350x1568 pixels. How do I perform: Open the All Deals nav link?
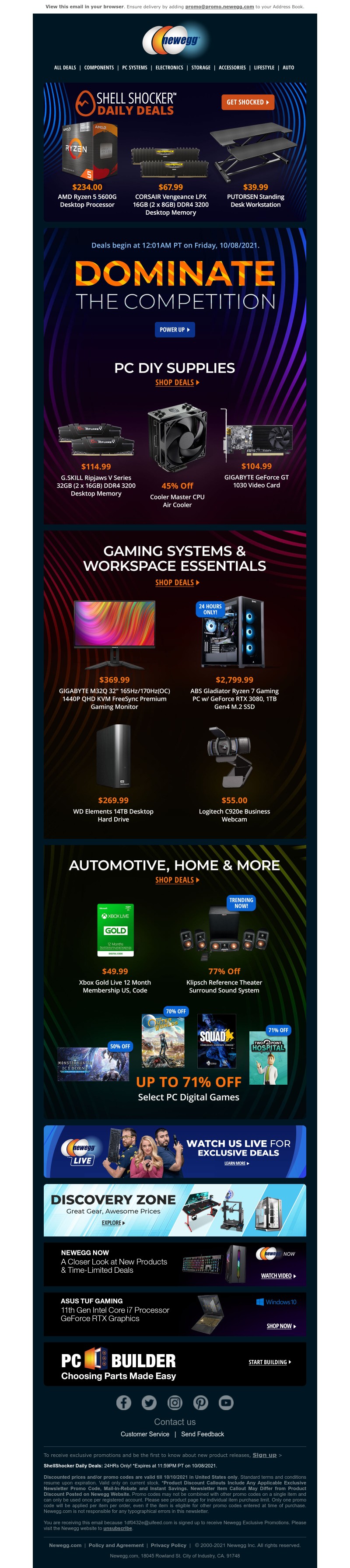pos(65,67)
